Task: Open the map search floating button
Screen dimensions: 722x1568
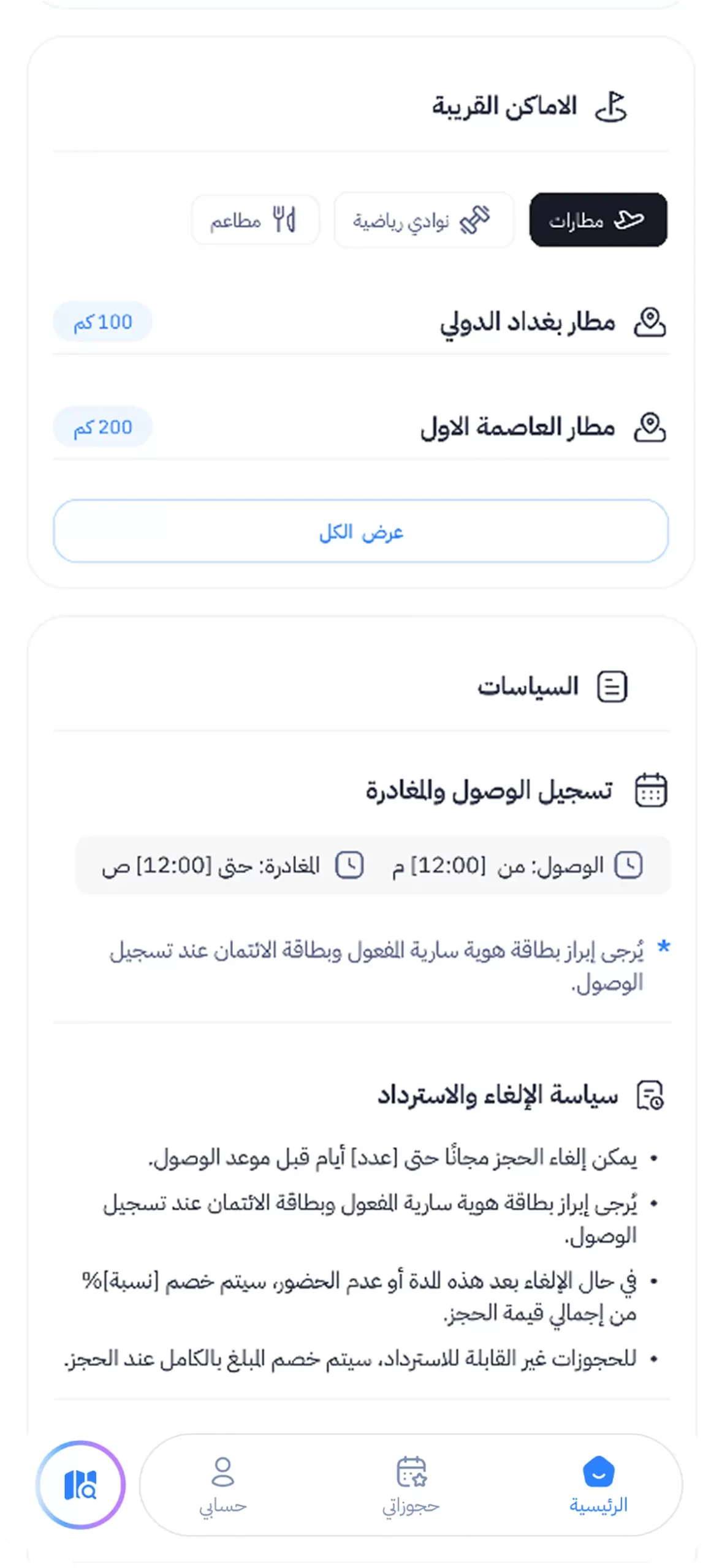Action: (81, 1485)
